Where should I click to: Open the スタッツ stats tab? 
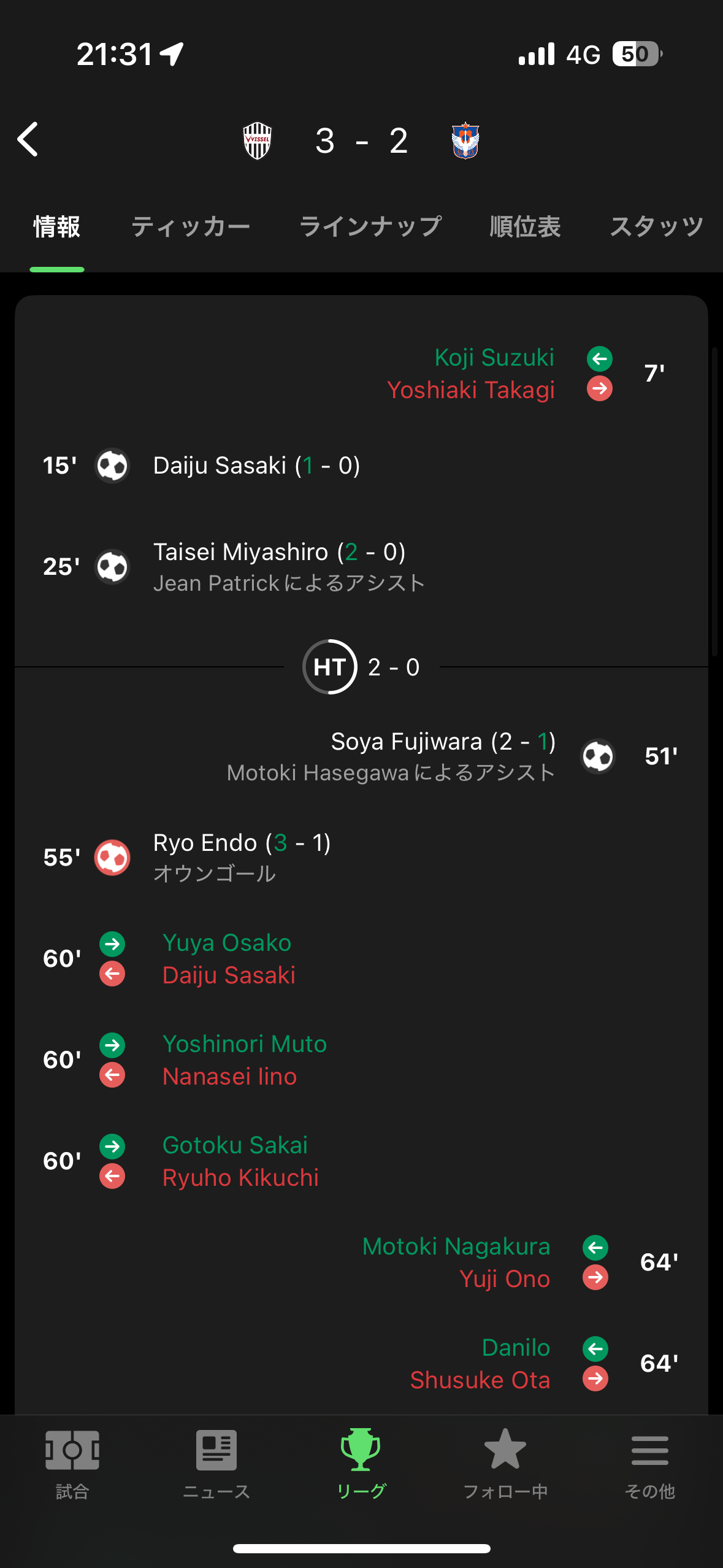[x=656, y=227]
